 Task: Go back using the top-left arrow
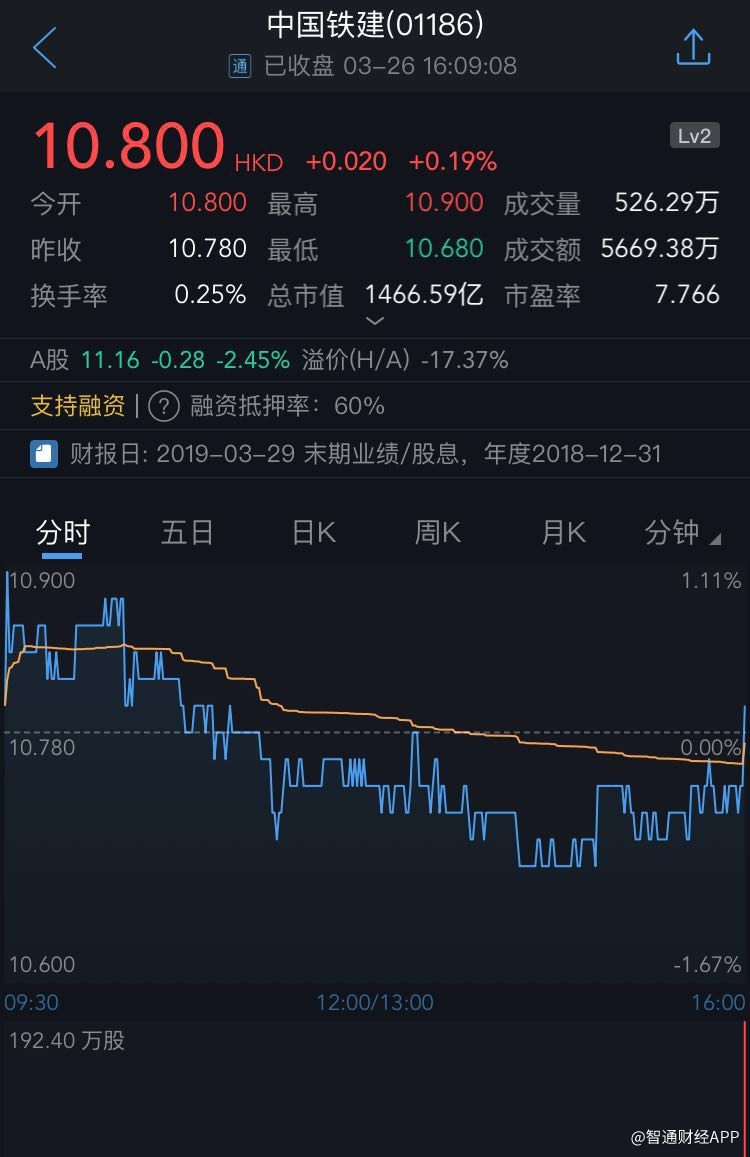44,48
